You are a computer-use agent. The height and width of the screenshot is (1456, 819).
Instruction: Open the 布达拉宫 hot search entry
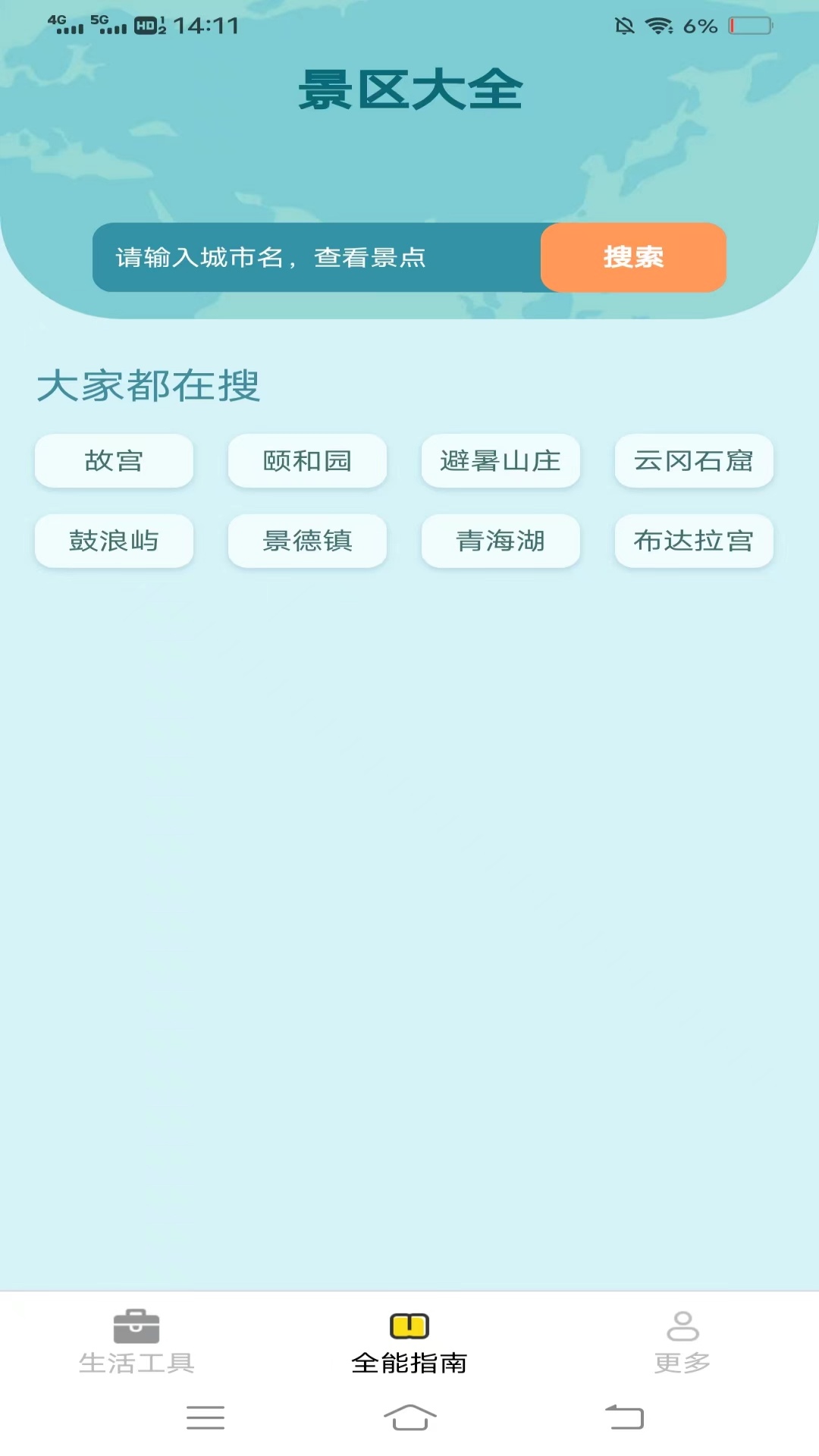pyautogui.click(x=694, y=541)
